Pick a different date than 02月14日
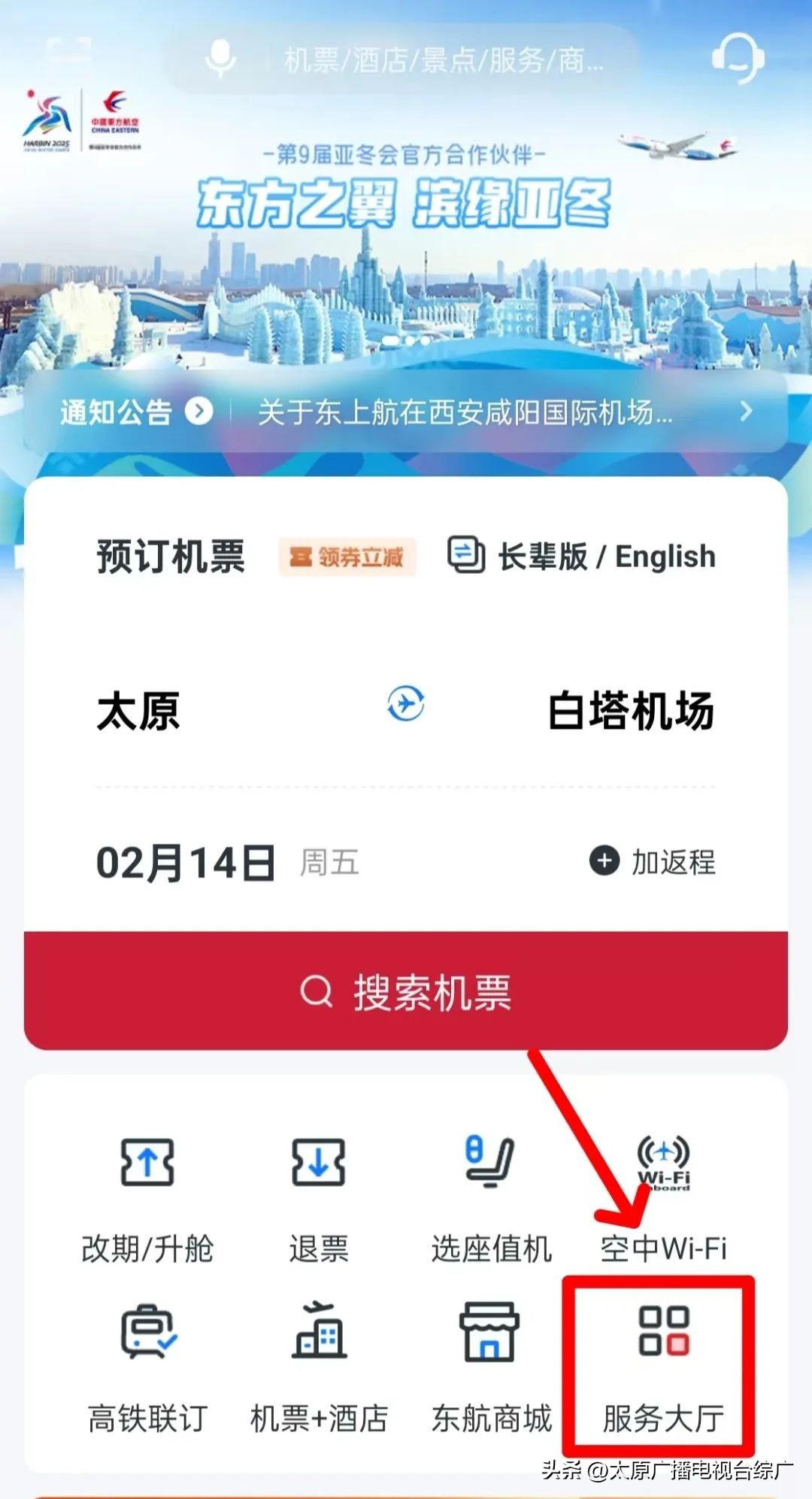The height and width of the screenshot is (1499, 812). click(x=186, y=863)
